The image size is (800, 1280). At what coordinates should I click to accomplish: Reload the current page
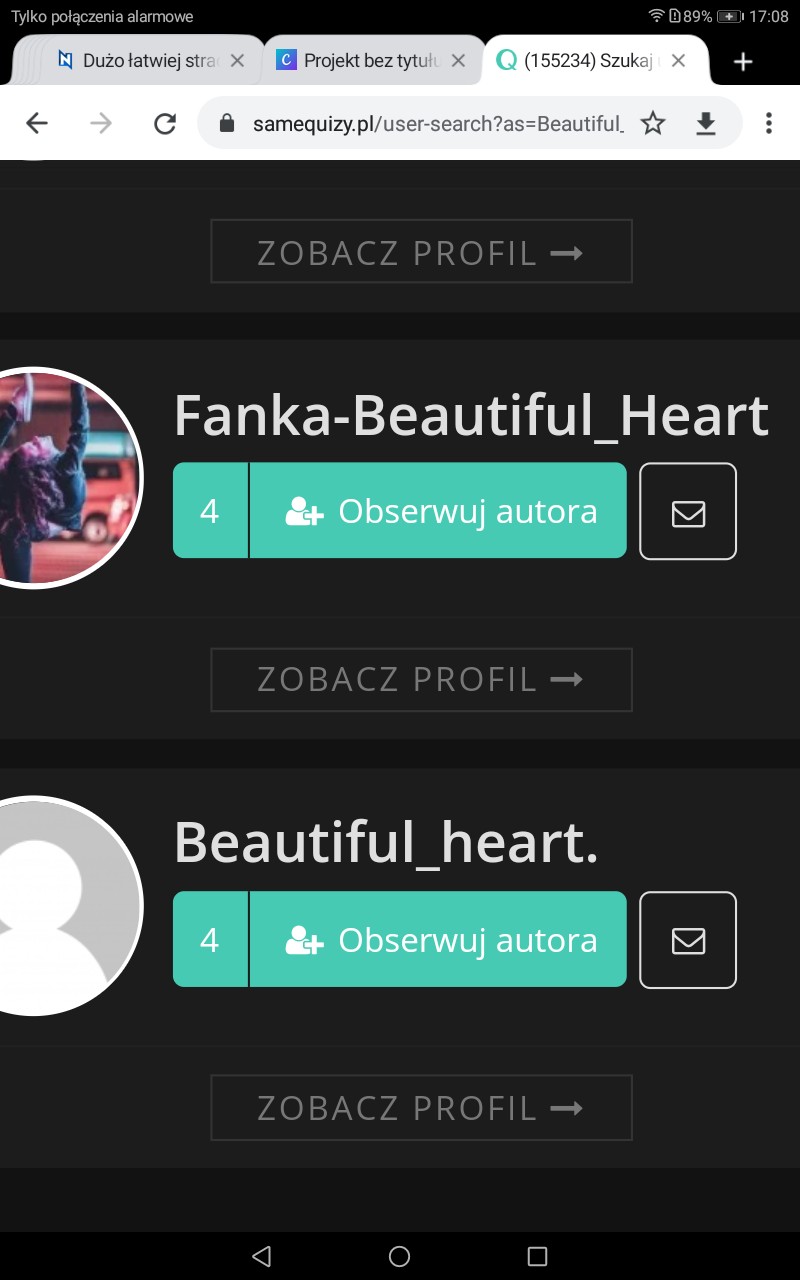tap(165, 123)
